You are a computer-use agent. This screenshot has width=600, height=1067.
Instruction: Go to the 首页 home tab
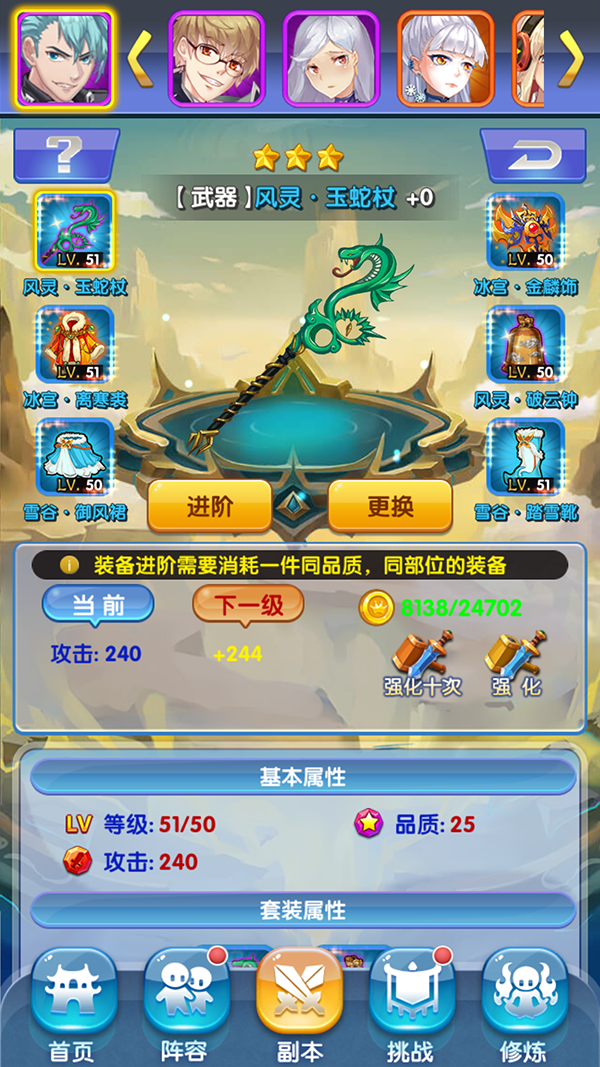[x=73, y=1004]
